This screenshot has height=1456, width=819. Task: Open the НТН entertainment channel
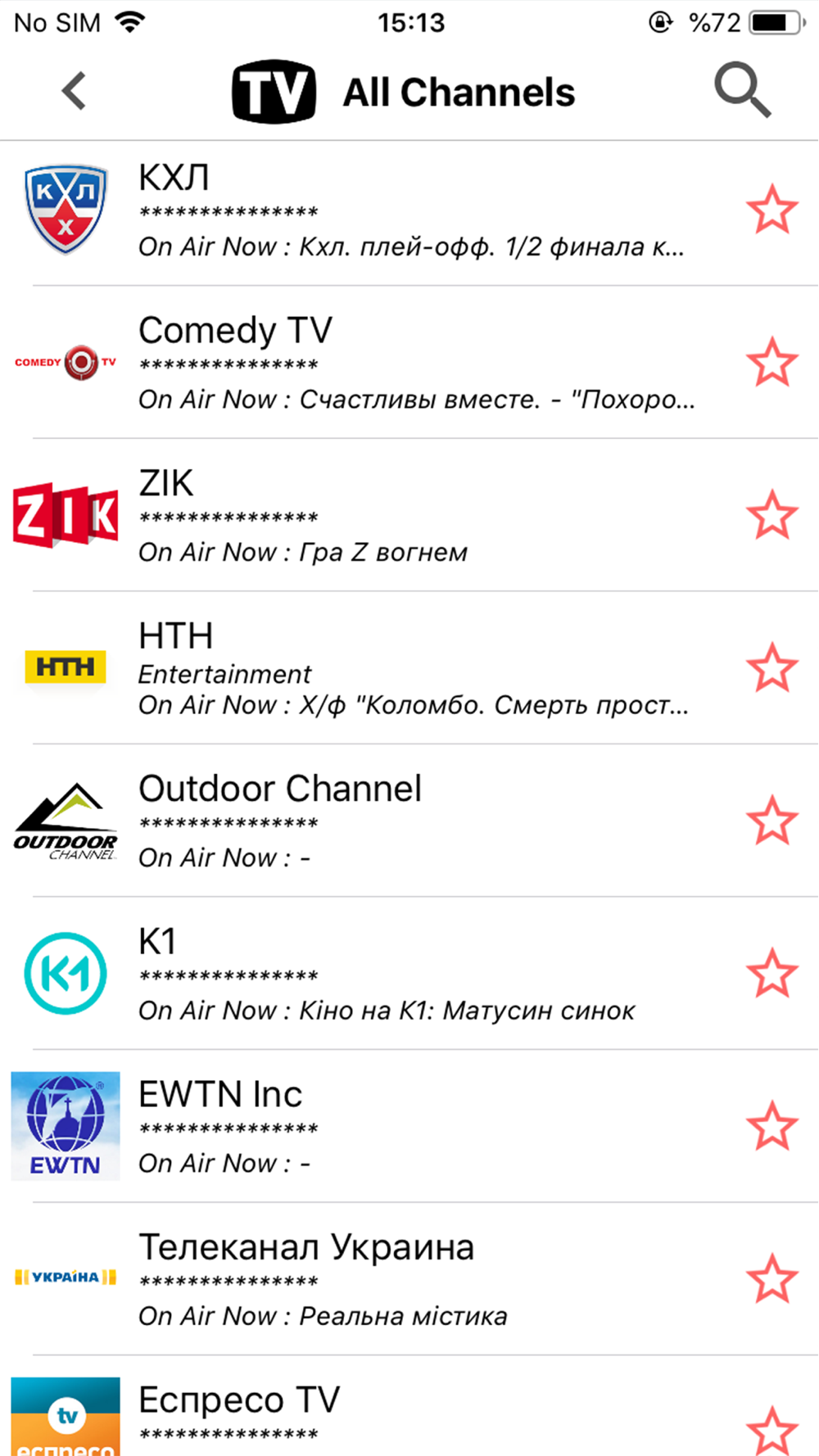coord(409,668)
